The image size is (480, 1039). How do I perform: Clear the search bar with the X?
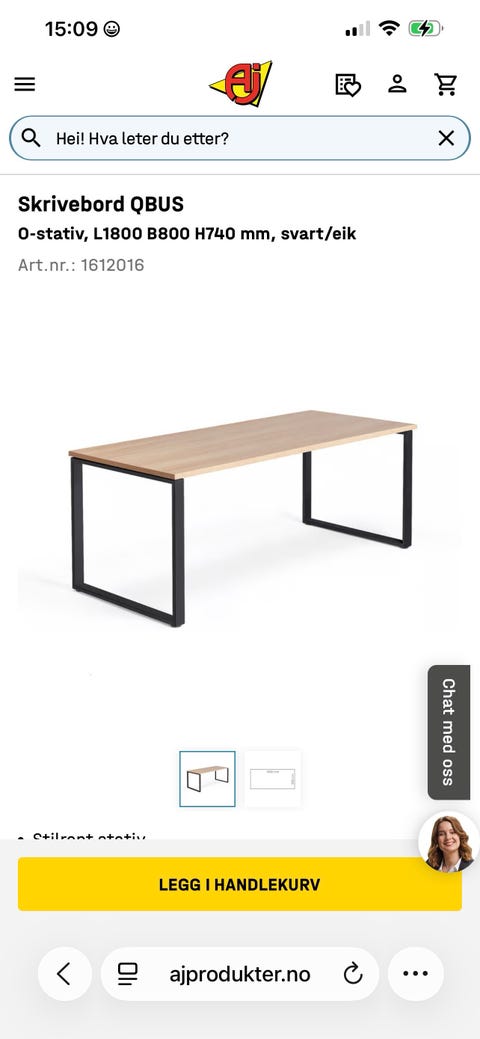pos(446,138)
